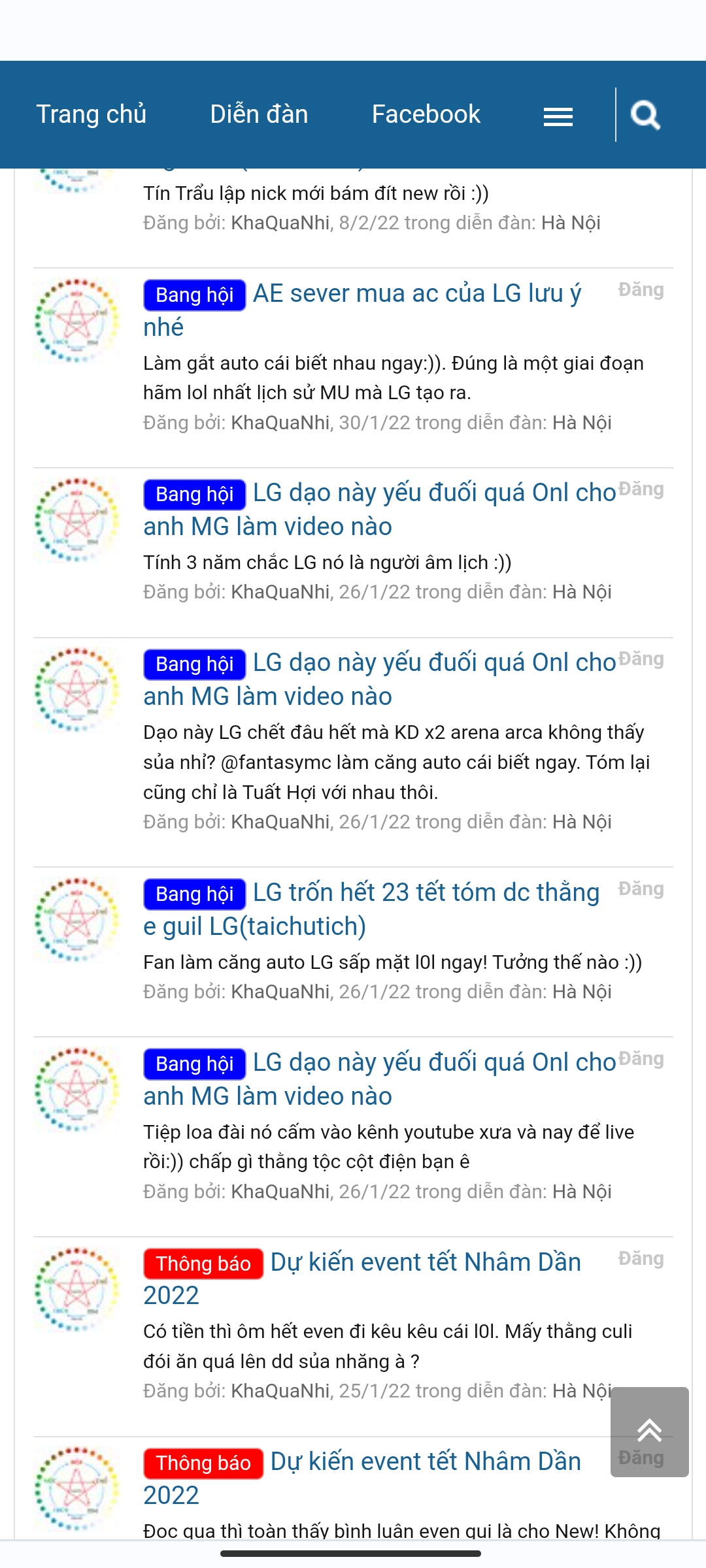706x1568 pixels.
Task: Open the search magnifier icon
Action: pyautogui.click(x=647, y=115)
